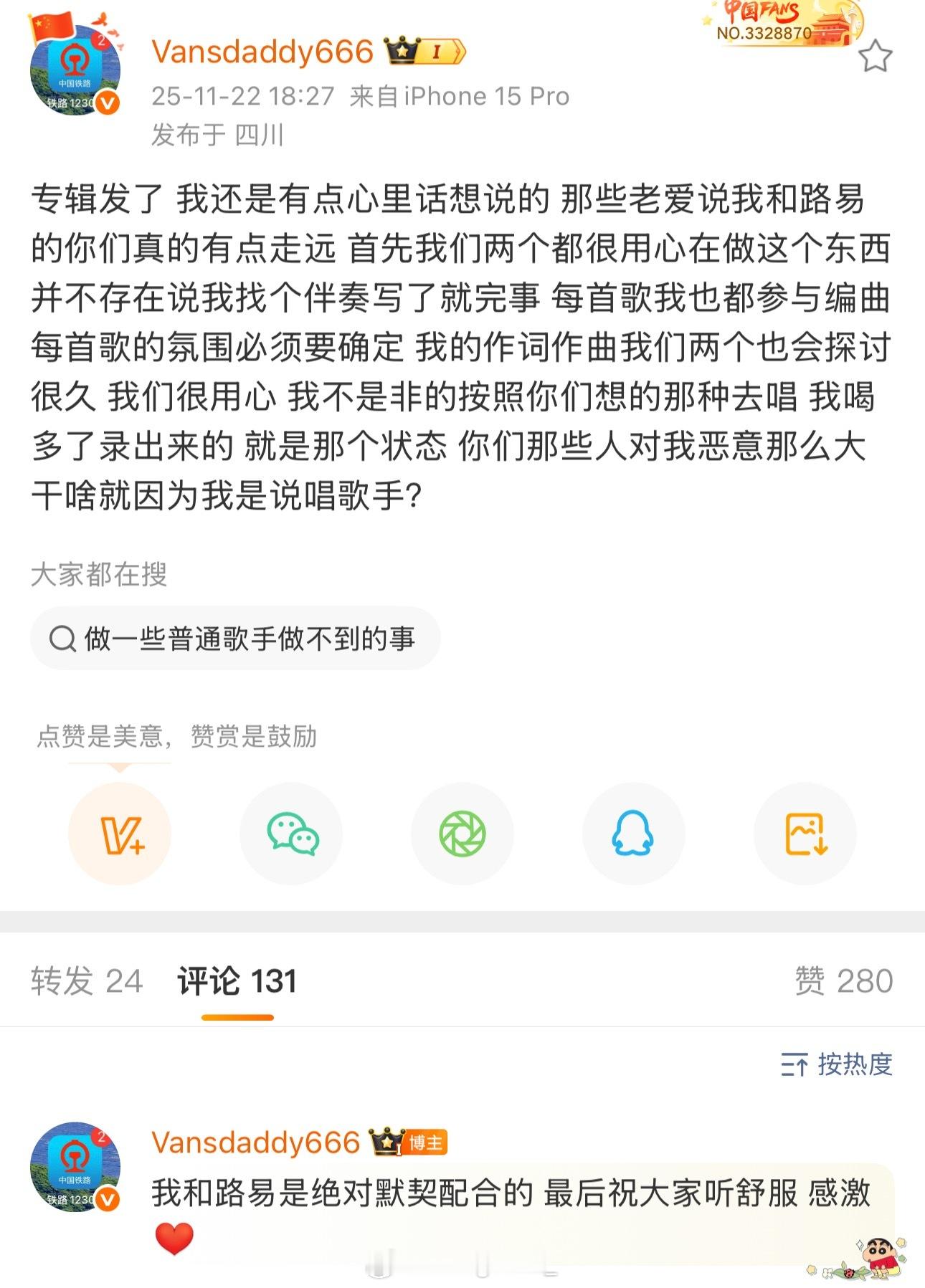Share the post to WeChat

[290, 834]
